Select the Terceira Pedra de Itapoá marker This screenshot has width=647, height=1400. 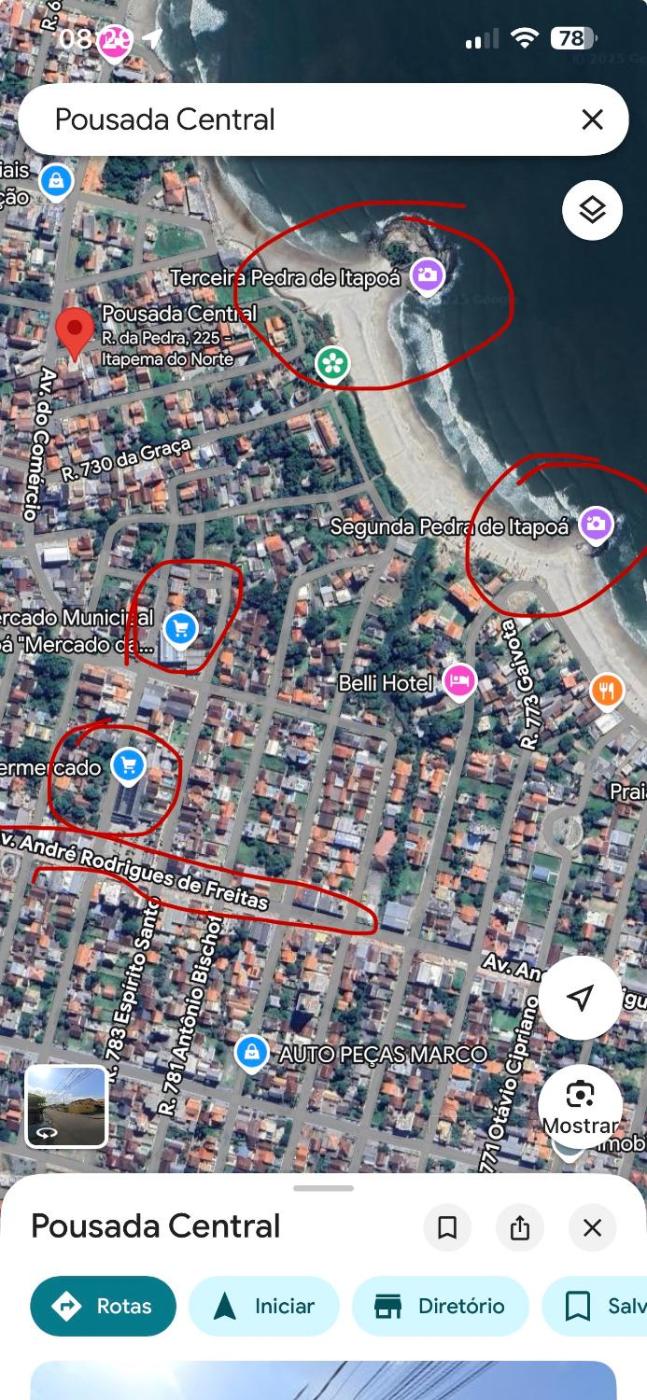tap(428, 275)
